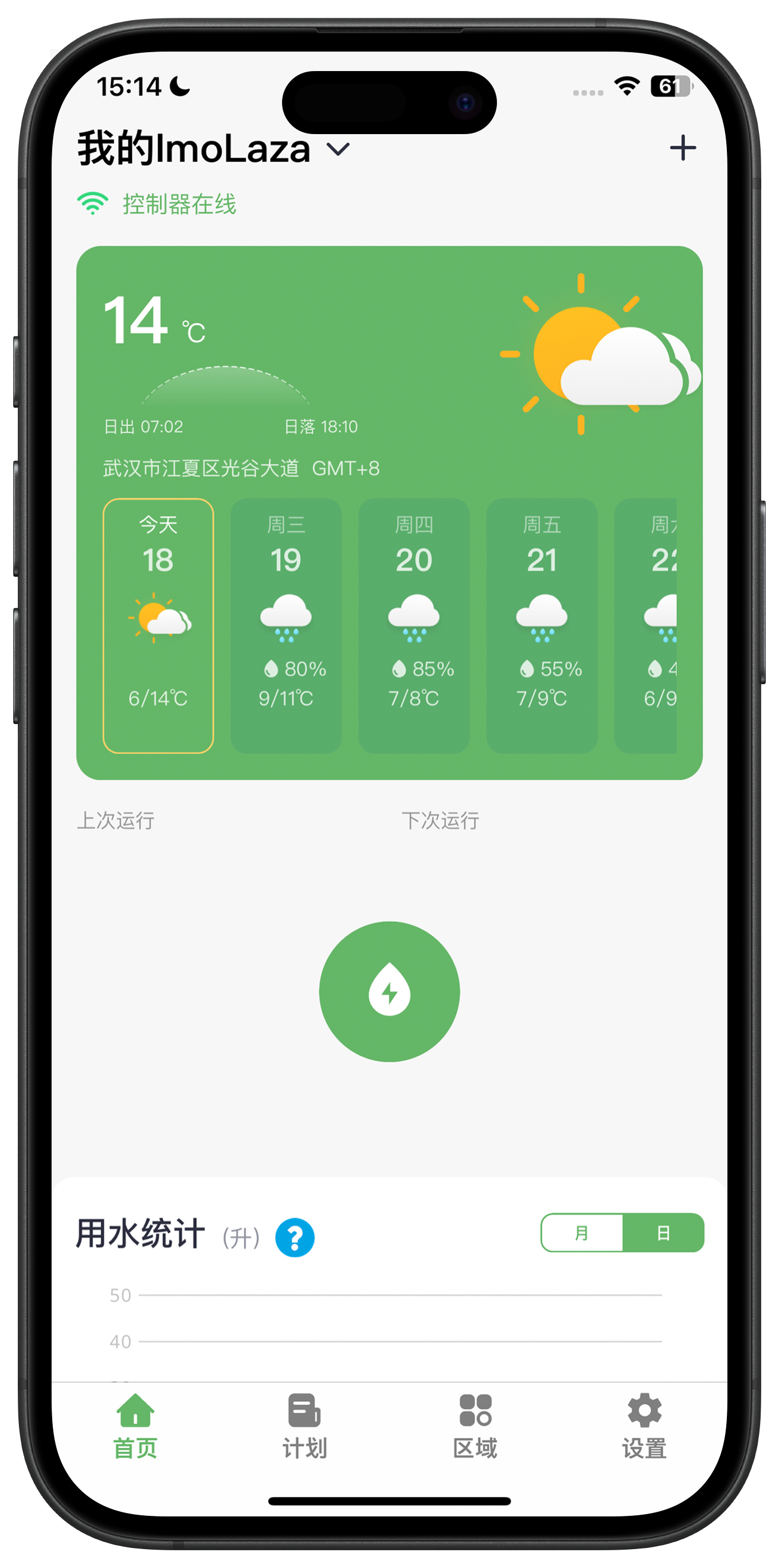This screenshot has height=1568, width=779.
Task: Switch water statistics to 月 view
Action: click(582, 1233)
